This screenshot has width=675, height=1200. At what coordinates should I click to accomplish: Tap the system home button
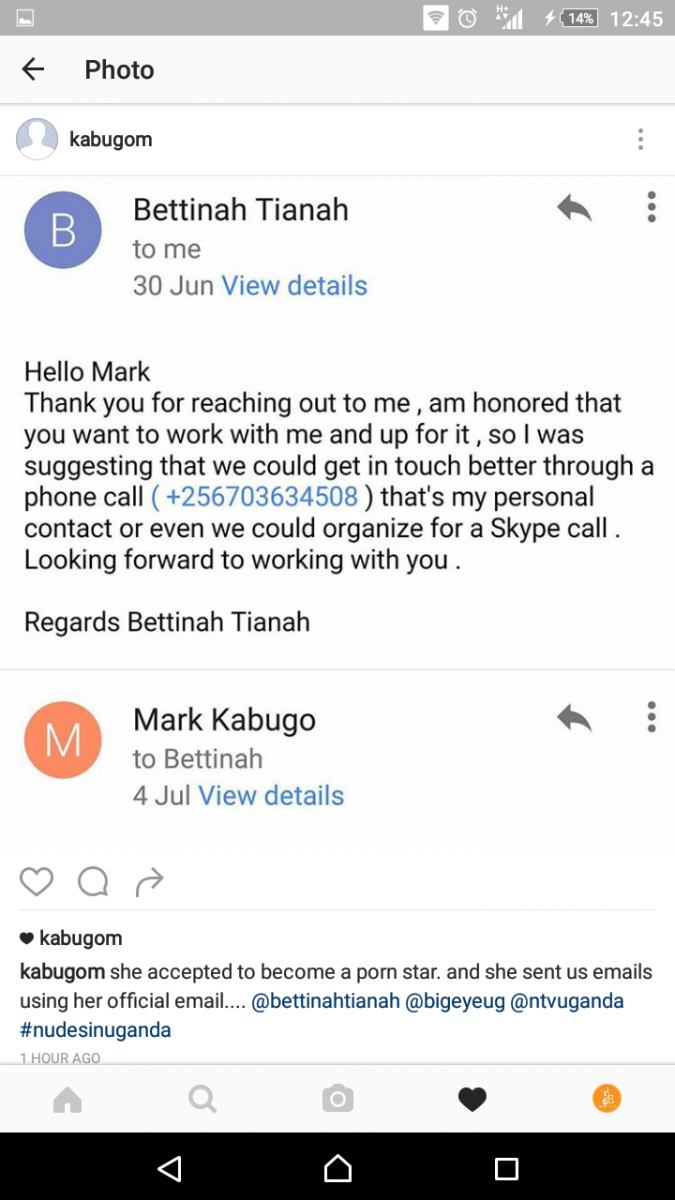(338, 1167)
